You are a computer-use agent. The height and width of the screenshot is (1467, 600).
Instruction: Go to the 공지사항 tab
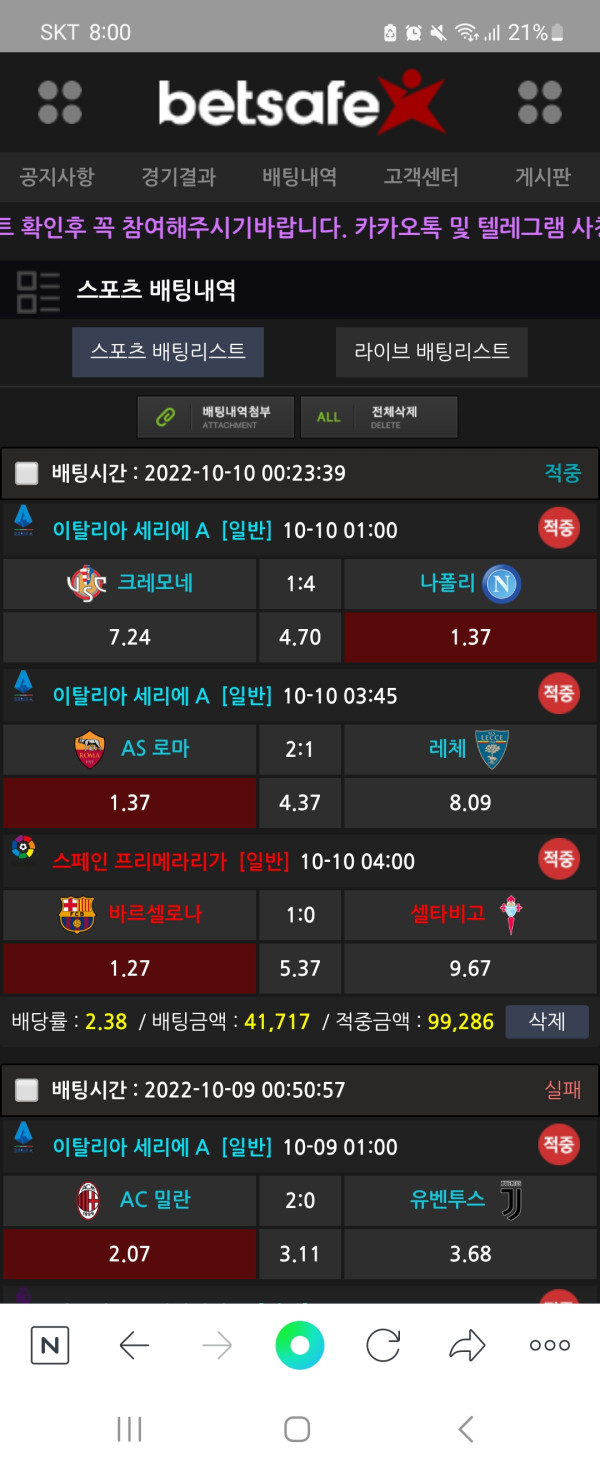coord(57,178)
